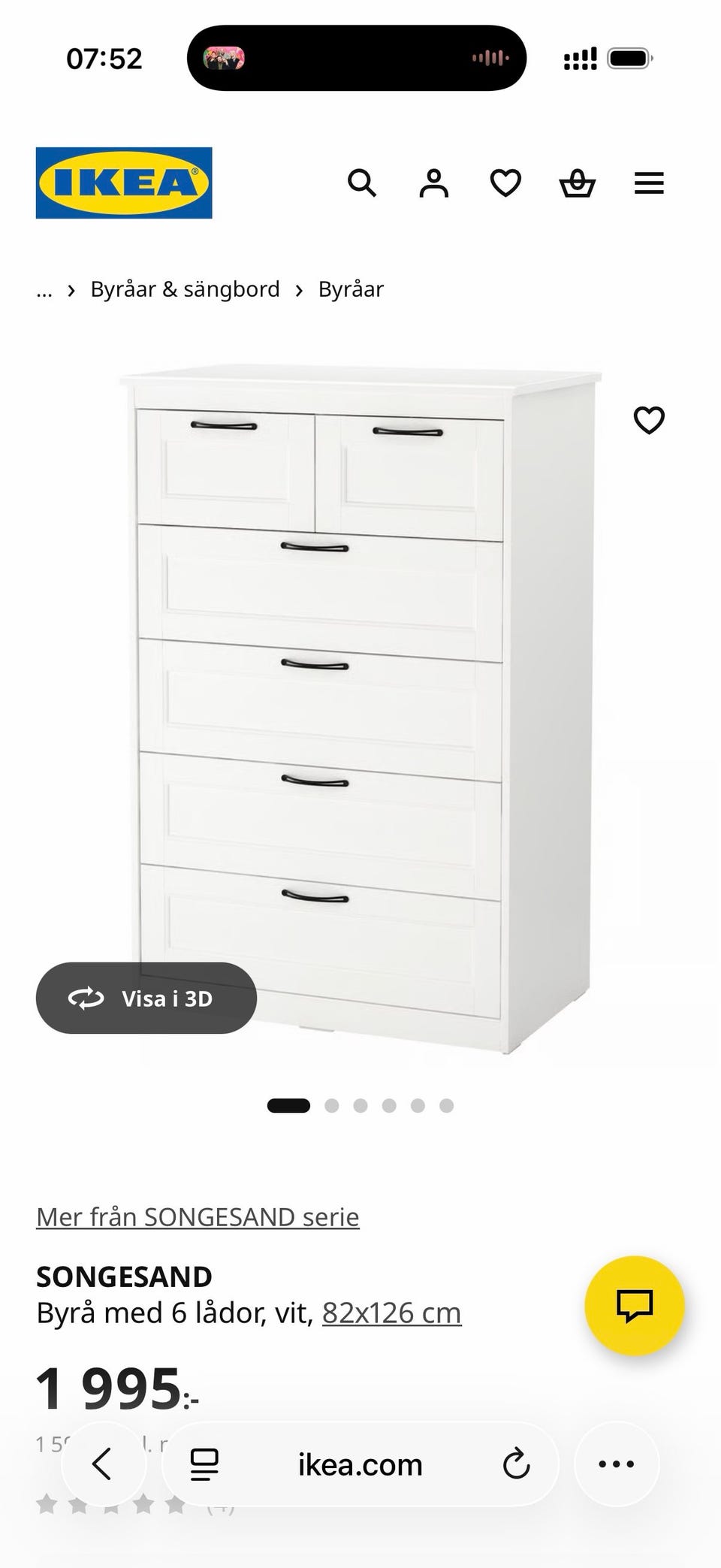The image size is (721, 1568).
Task: Open the favourites list in header
Action: pos(505,183)
